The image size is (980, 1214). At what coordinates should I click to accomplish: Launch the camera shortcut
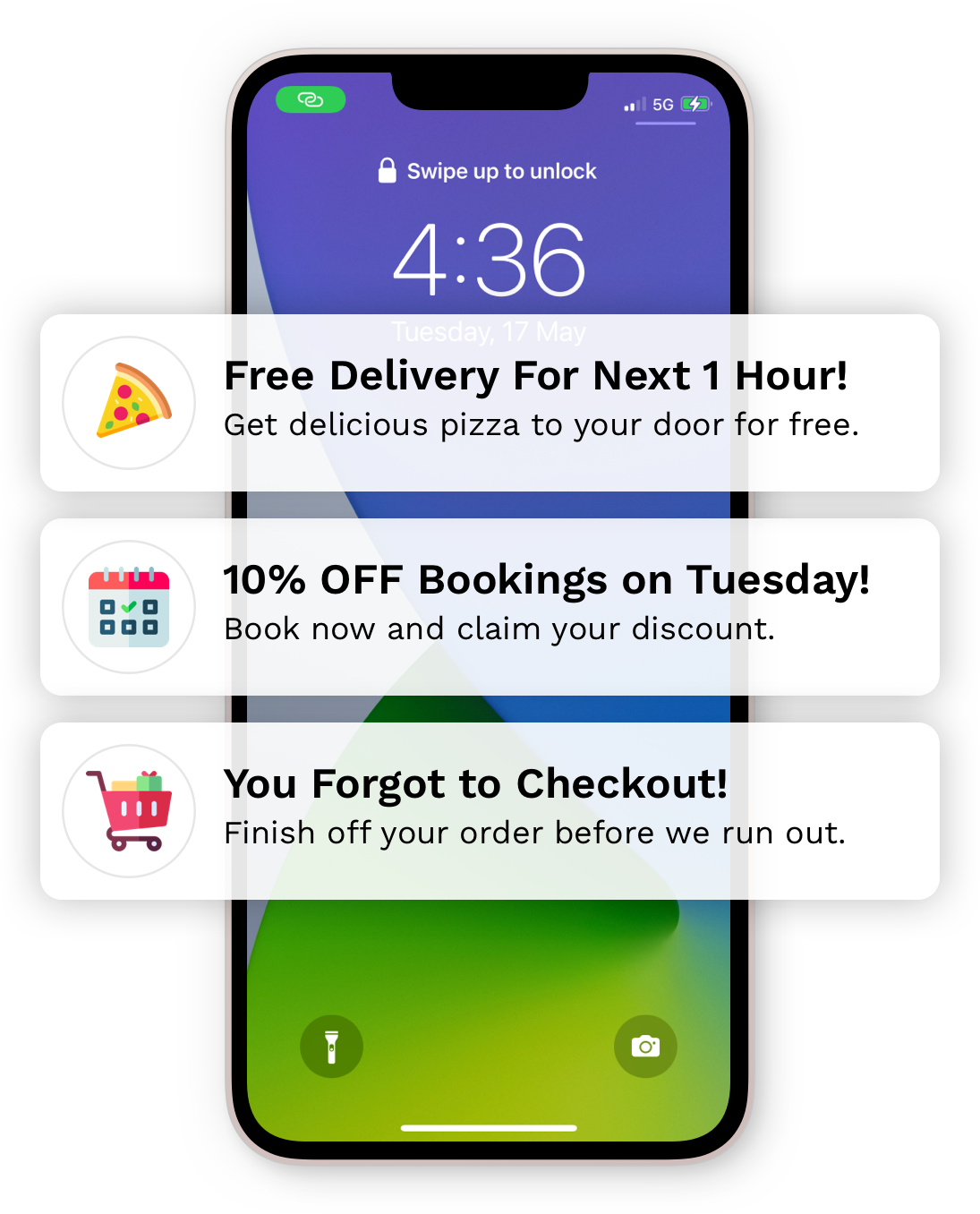645,1047
